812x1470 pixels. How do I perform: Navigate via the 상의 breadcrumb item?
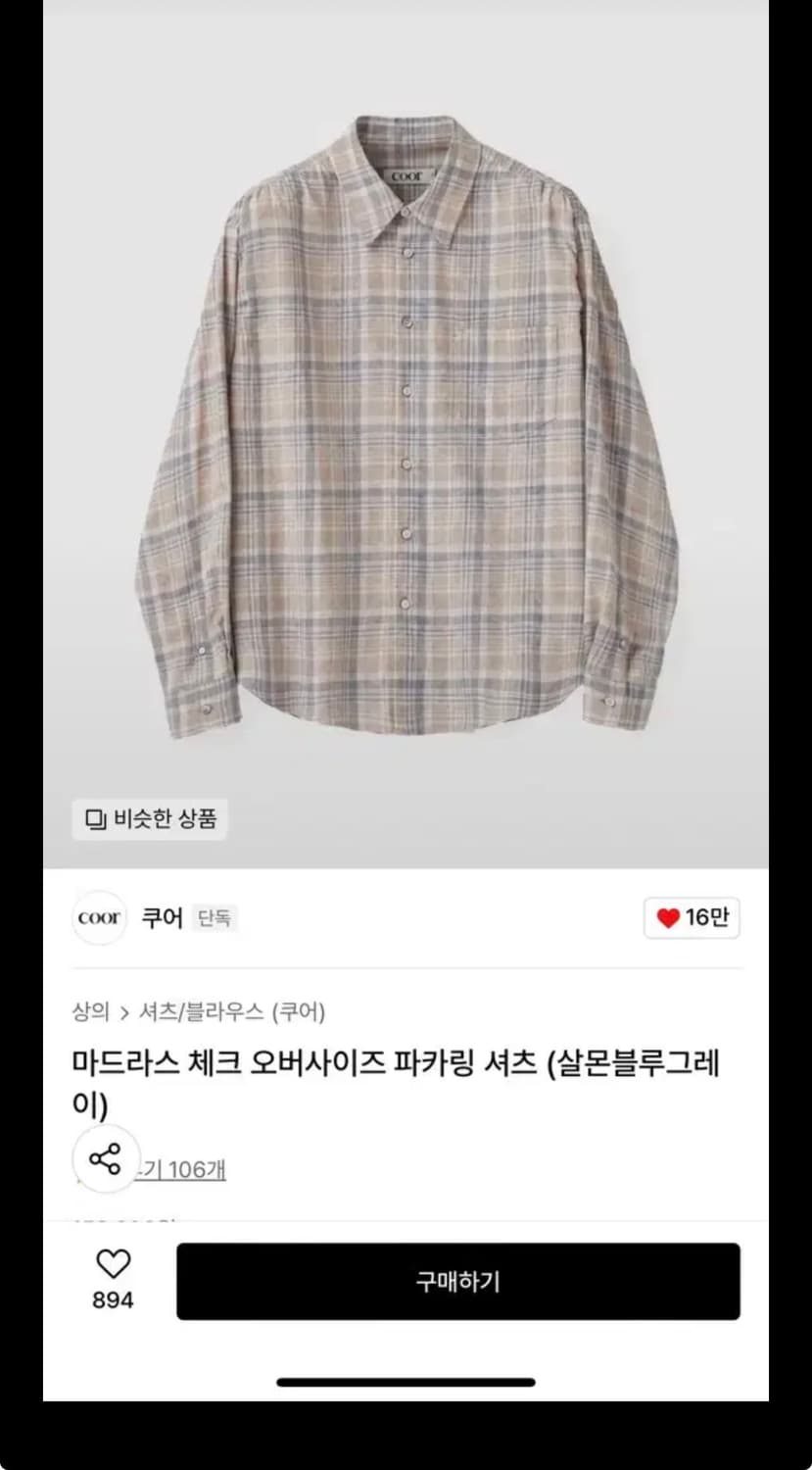coord(90,1012)
